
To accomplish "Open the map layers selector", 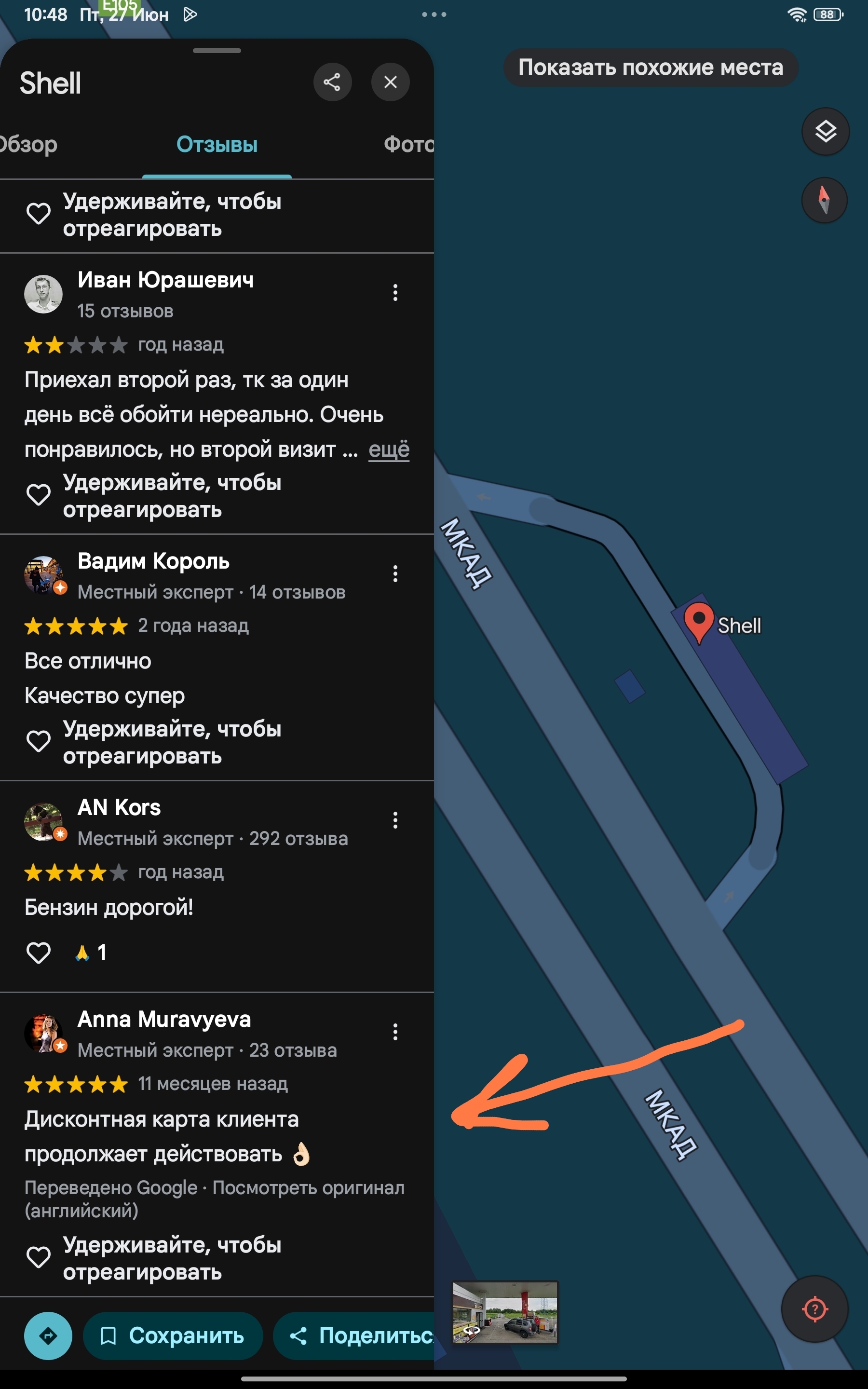I will (x=826, y=132).
